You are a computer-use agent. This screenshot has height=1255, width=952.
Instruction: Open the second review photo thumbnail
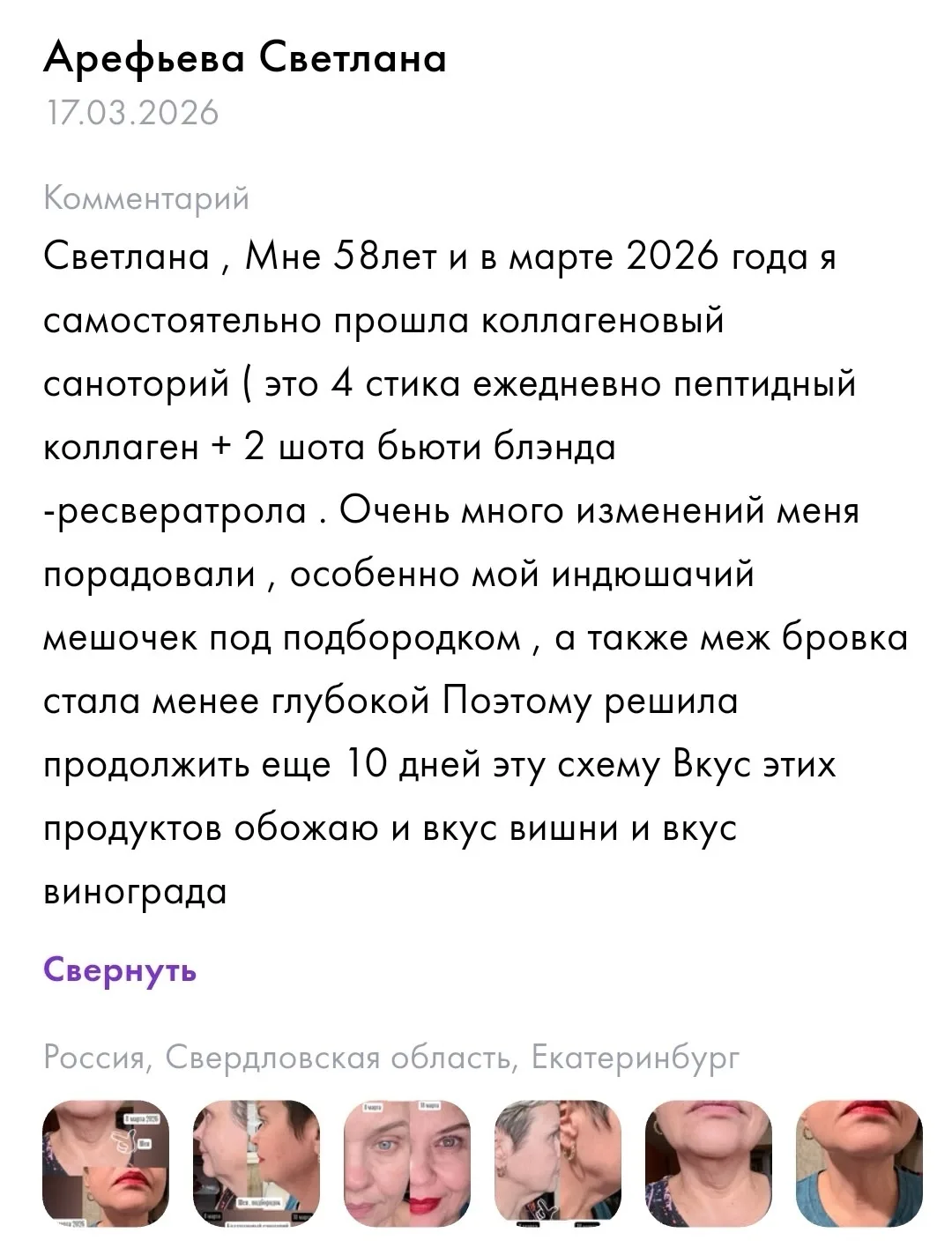coord(257,1162)
